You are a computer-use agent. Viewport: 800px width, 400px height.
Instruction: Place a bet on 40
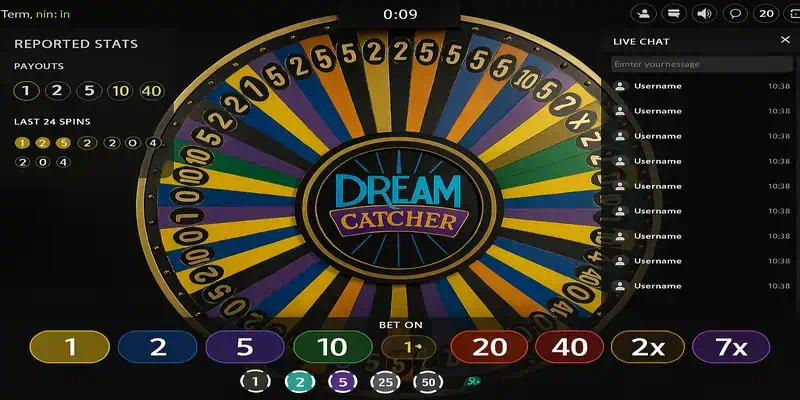(568, 347)
